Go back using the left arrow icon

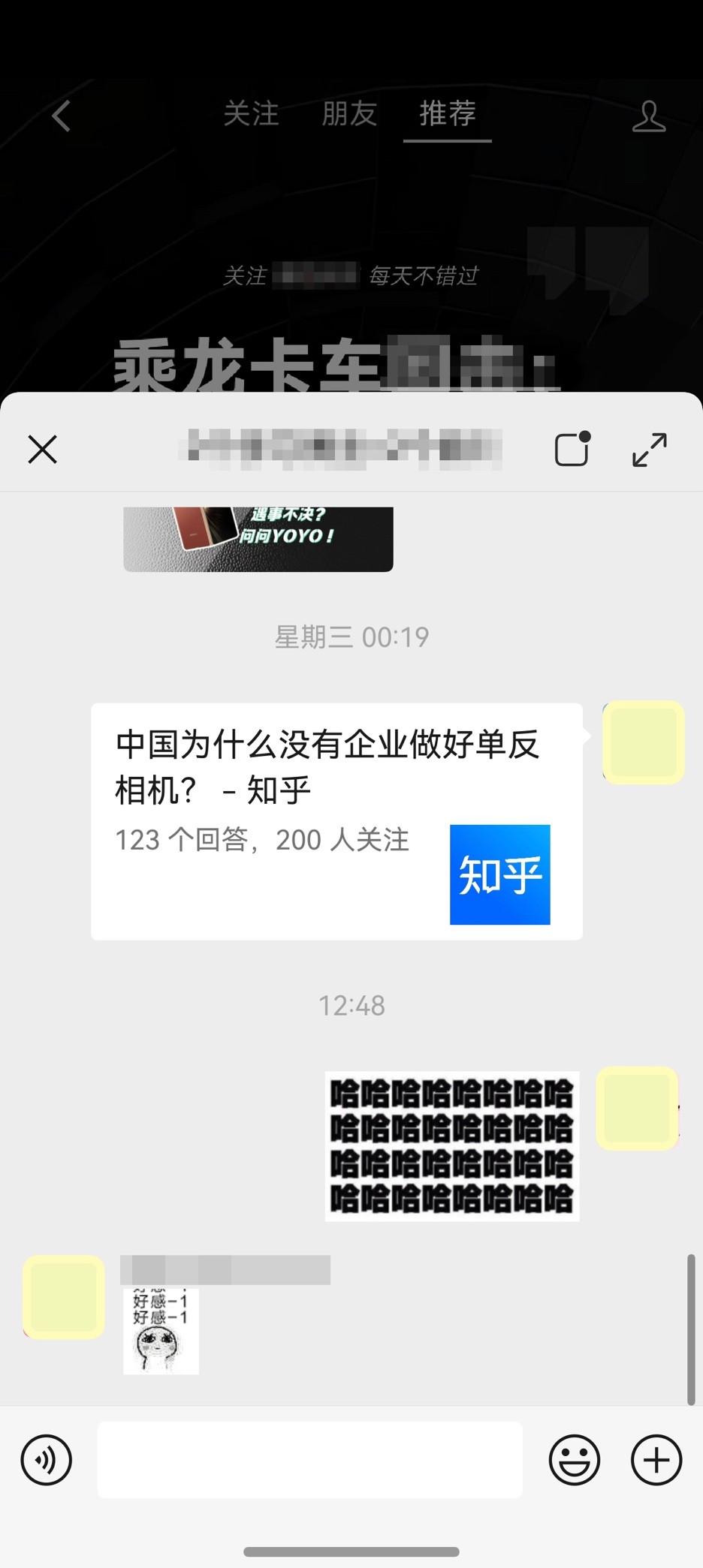[59, 115]
